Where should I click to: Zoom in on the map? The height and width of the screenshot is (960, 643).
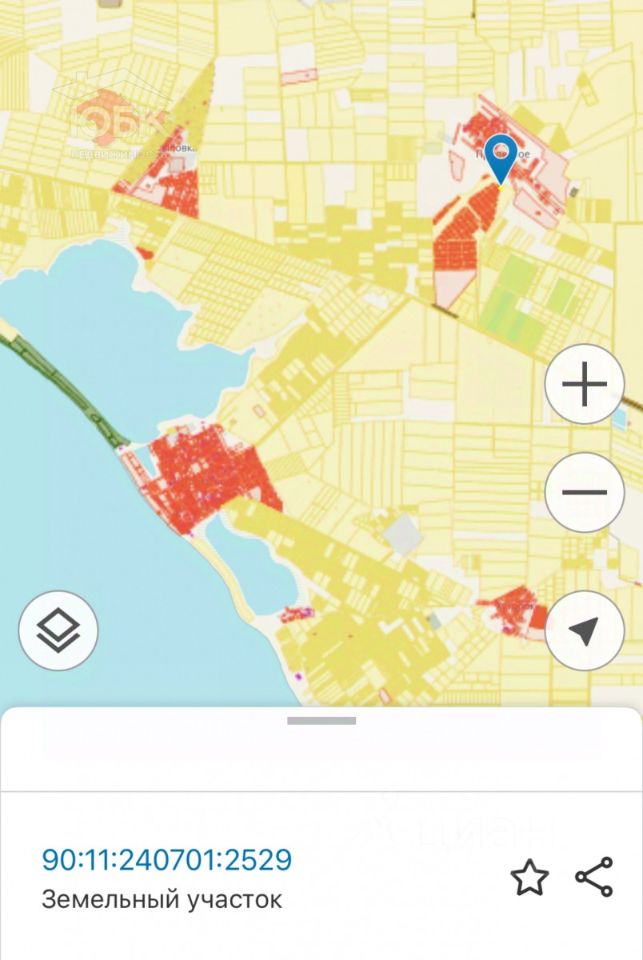[585, 385]
